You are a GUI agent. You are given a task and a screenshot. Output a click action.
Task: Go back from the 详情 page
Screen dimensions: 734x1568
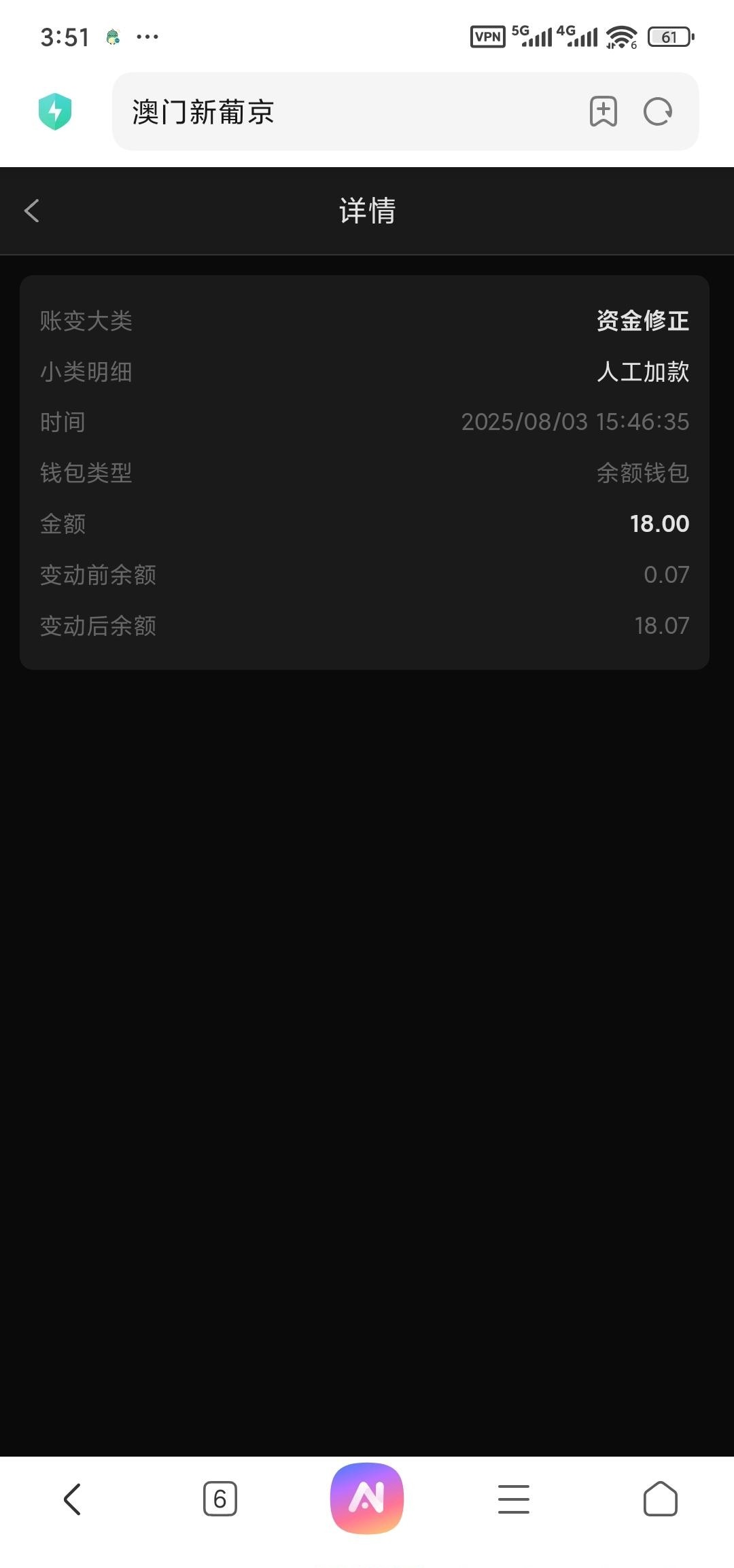coord(32,211)
